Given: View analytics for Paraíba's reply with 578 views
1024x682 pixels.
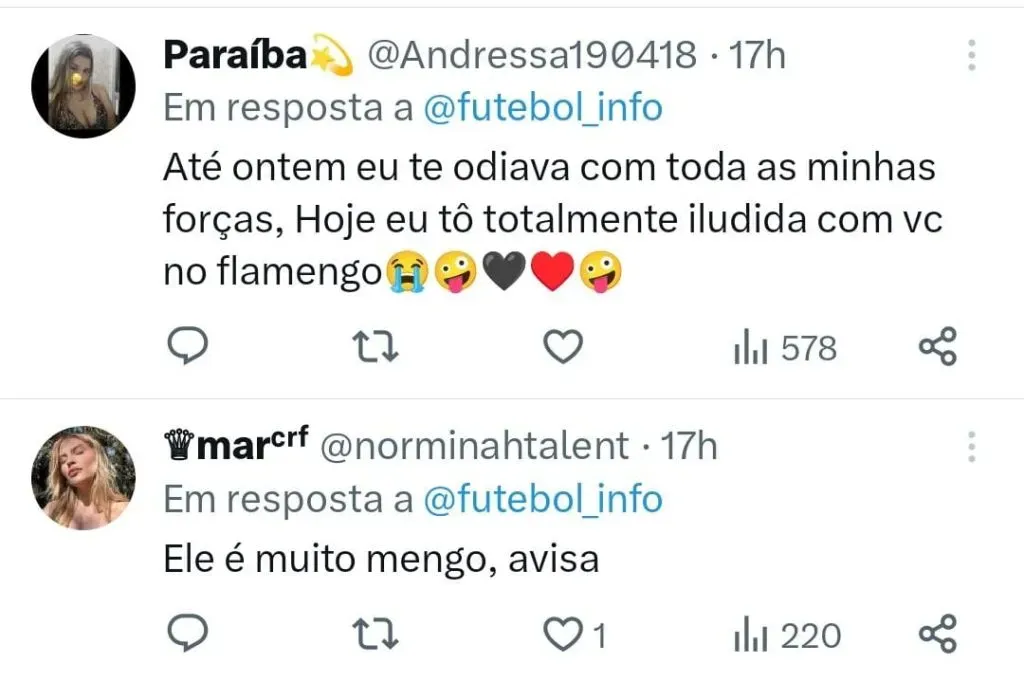Looking at the screenshot, I should [785, 348].
